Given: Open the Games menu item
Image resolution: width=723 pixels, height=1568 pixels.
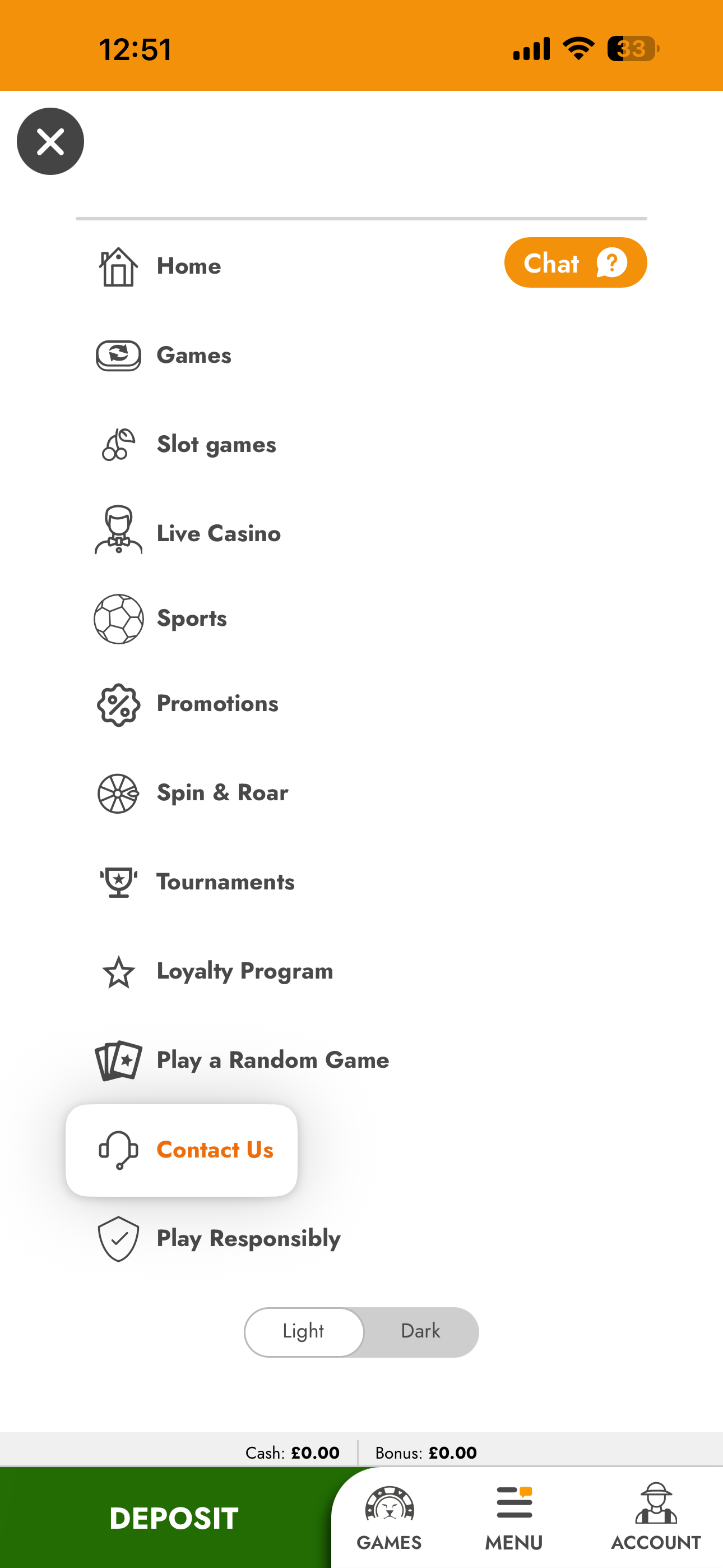Looking at the screenshot, I should point(193,356).
